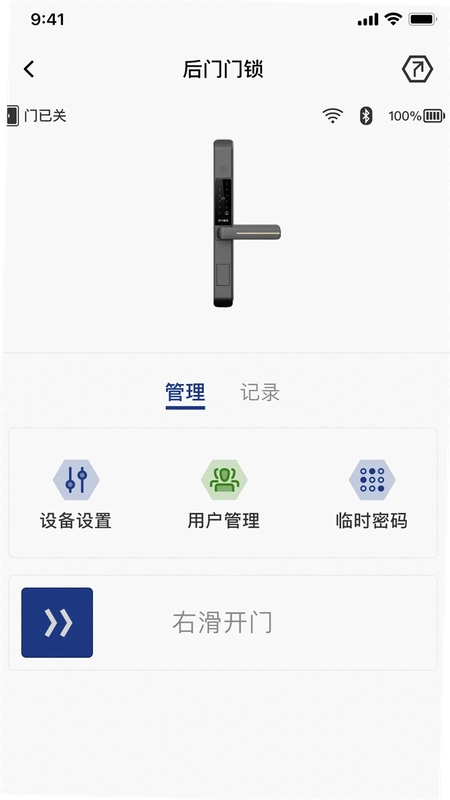The image size is (450, 800).
Task: Open the hexagon share icon
Action: click(417, 69)
